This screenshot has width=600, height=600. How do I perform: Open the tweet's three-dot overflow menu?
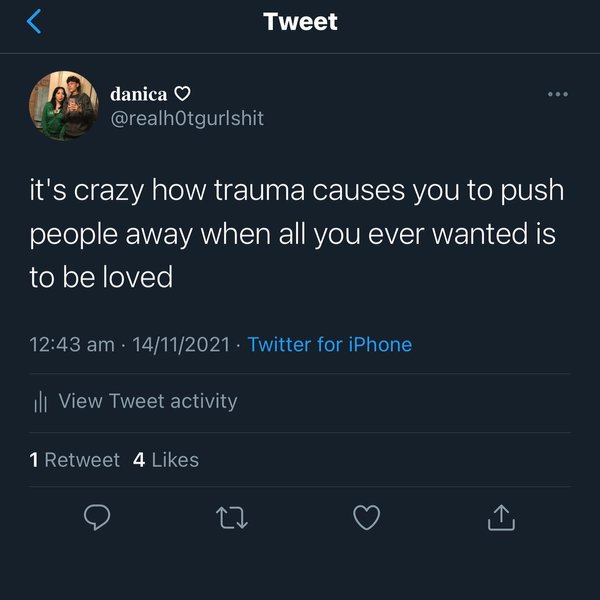pos(558,95)
